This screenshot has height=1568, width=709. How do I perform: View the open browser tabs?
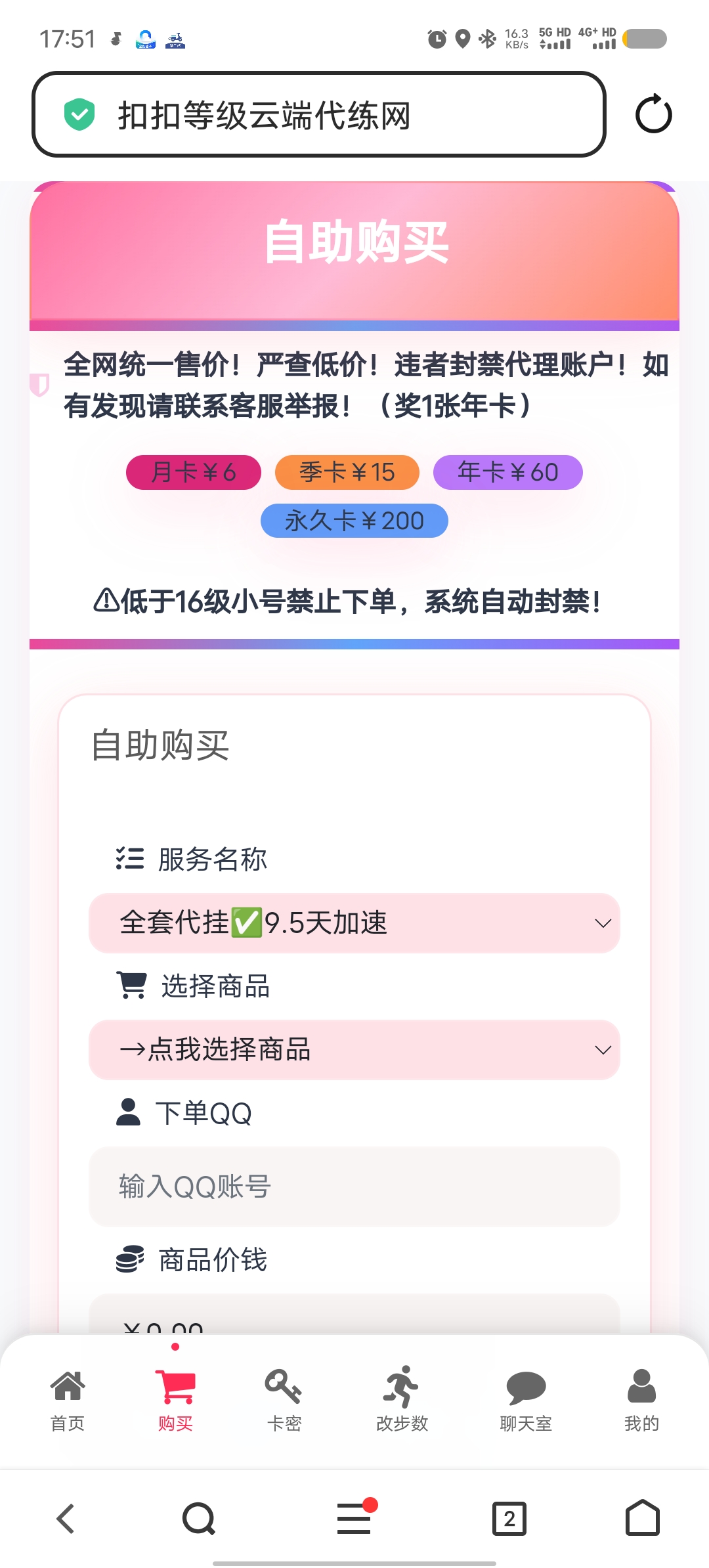point(509,1518)
